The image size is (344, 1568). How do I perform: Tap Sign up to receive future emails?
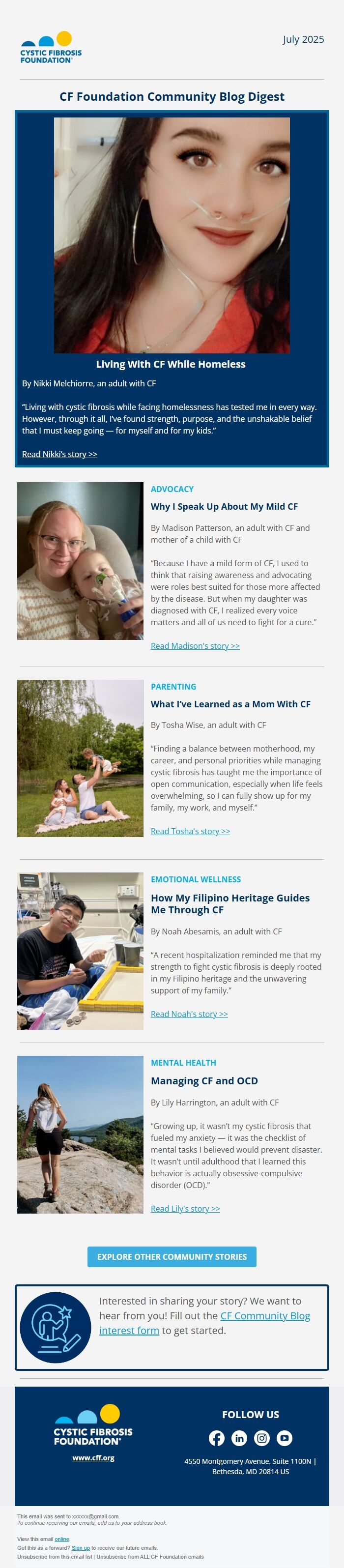pyautogui.click(x=81, y=1548)
